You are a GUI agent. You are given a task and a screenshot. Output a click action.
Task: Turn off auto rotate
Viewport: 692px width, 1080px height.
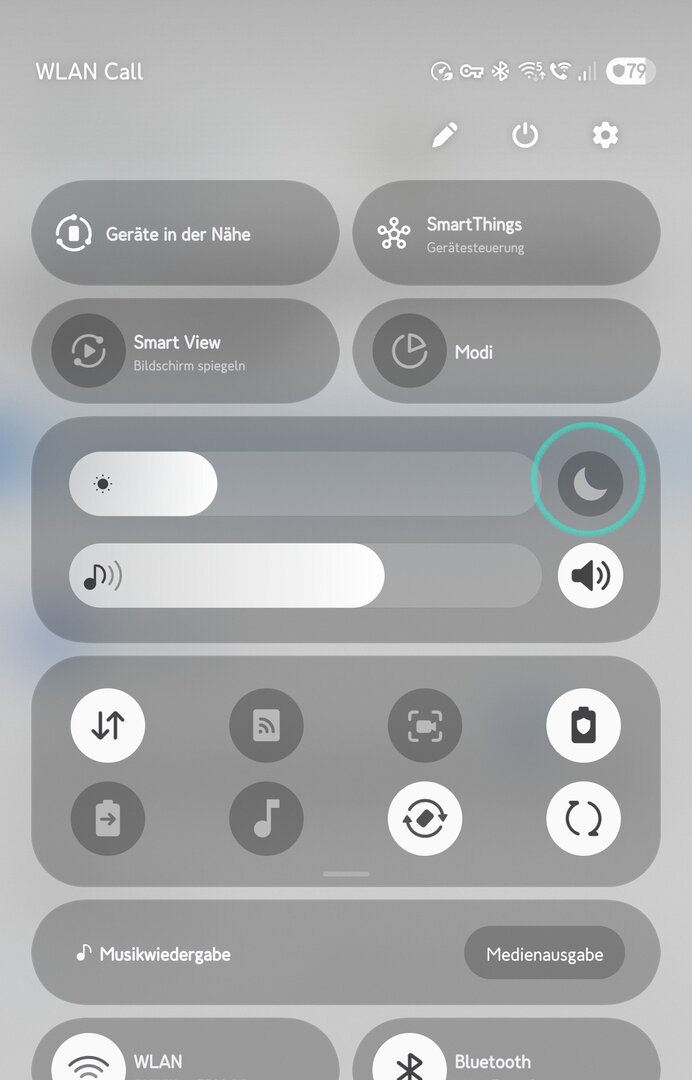click(x=425, y=819)
